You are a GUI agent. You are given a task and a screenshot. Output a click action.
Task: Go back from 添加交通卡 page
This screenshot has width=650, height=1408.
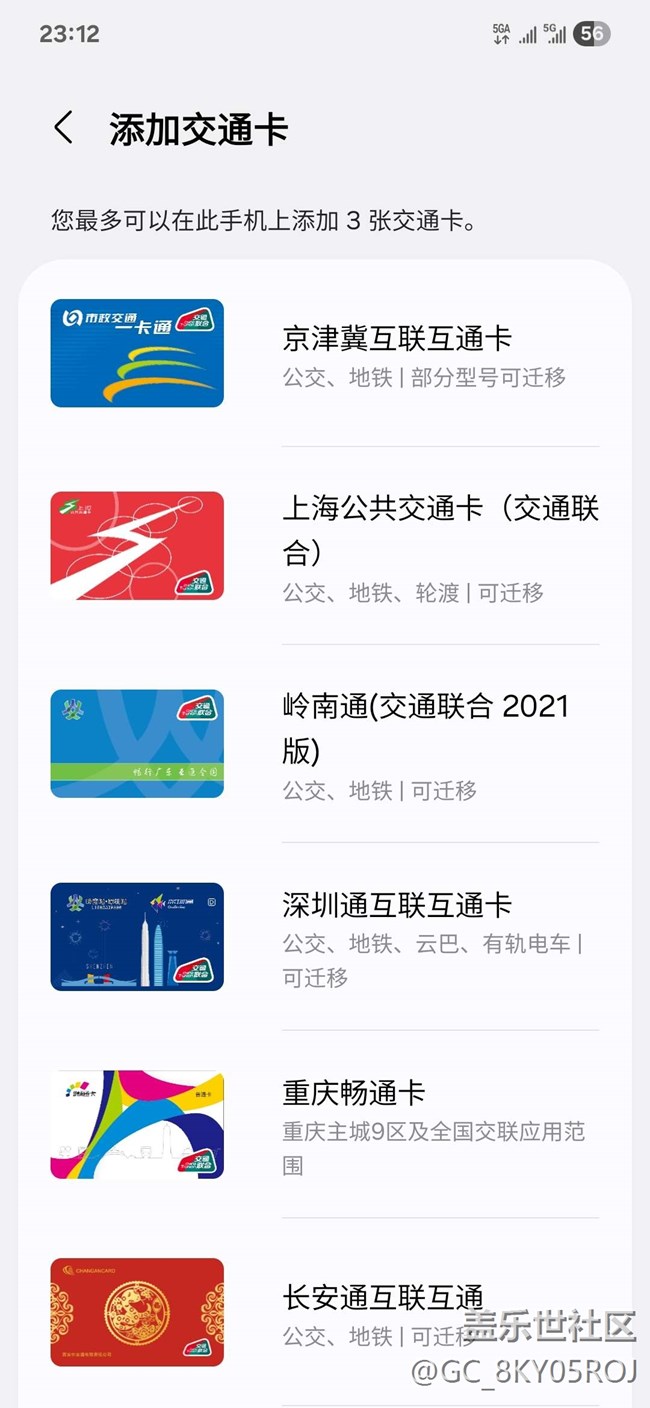tap(64, 129)
